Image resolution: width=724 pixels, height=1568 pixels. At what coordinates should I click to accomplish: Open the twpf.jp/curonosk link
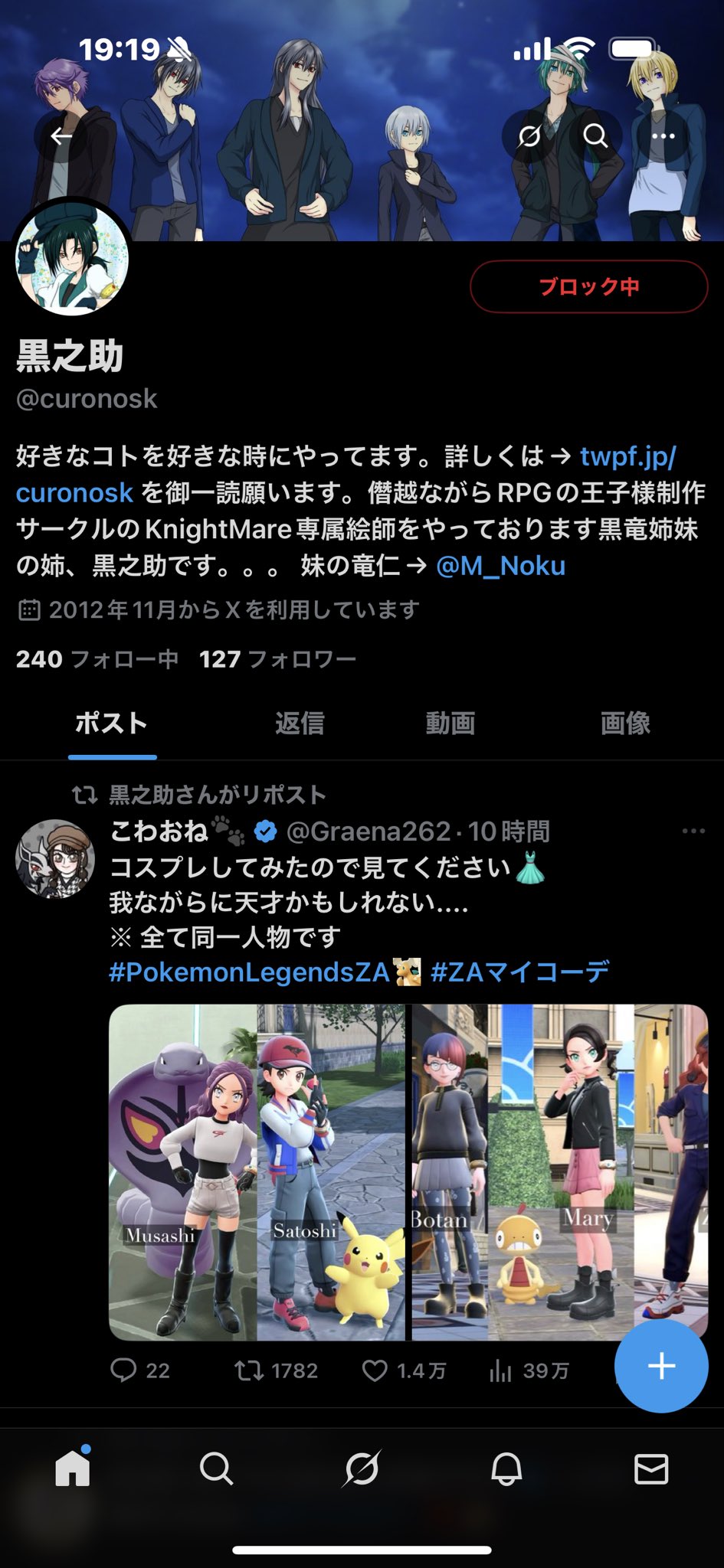coord(627,456)
